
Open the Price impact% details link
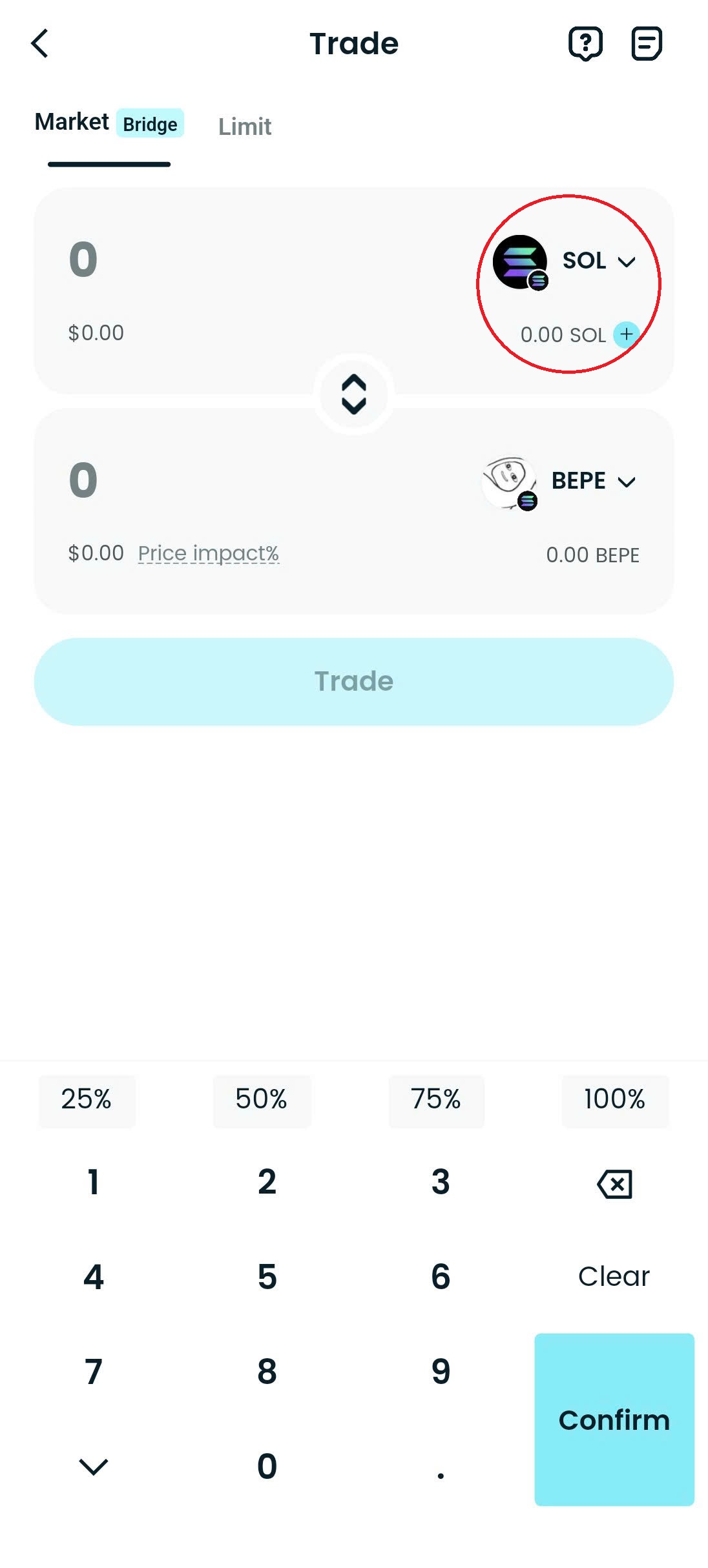tap(208, 553)
